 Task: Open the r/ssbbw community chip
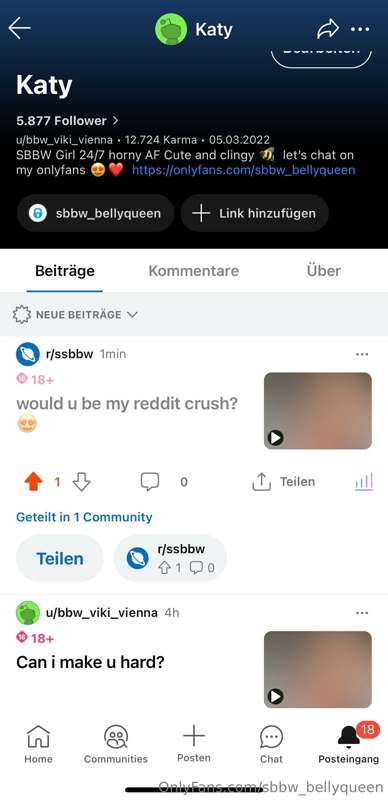[x=170, y=558]
